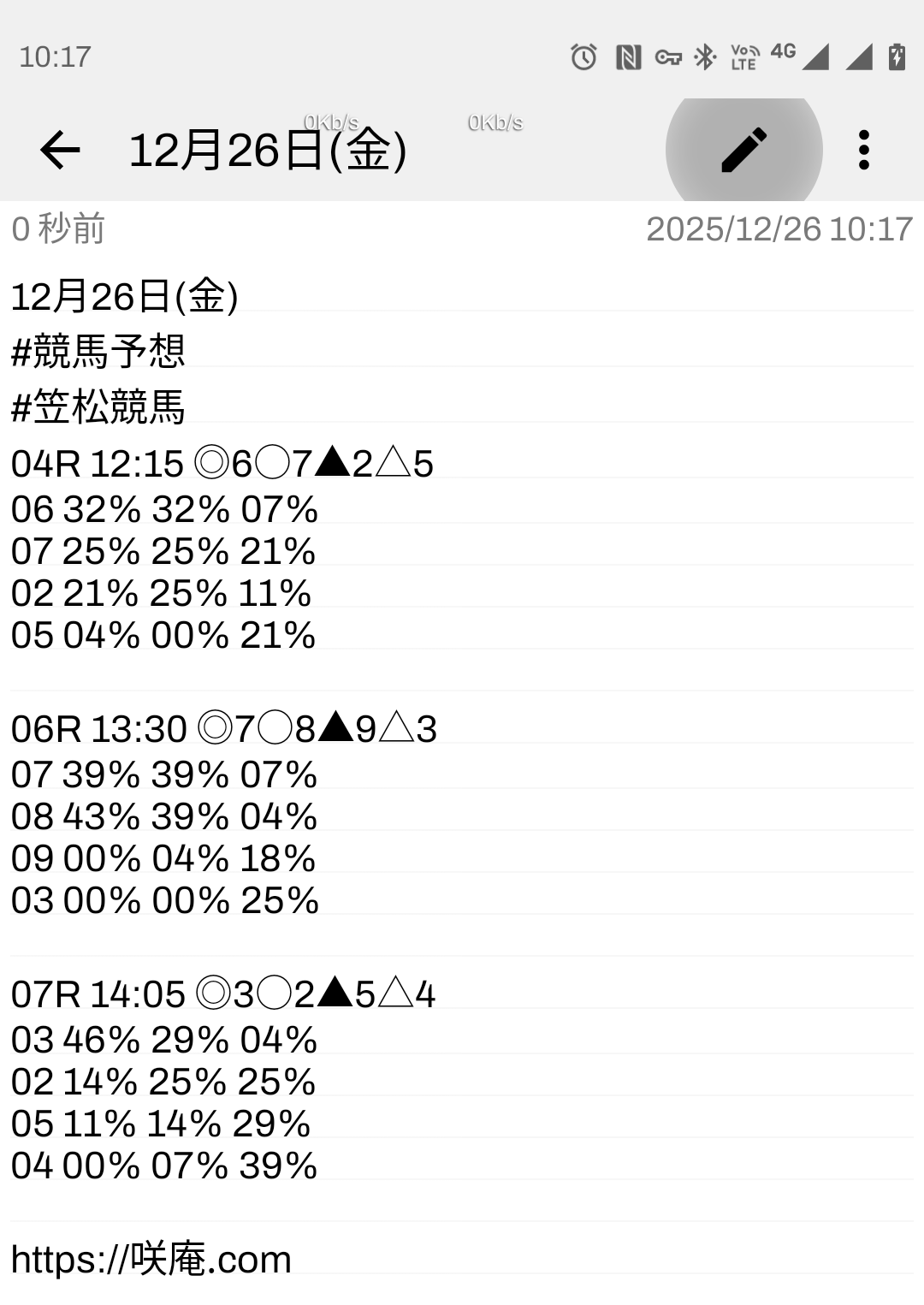Screen dimensions: 924x1305
Task: Tap the #笠松競馬 hashtag
Action: coord(98,407)
